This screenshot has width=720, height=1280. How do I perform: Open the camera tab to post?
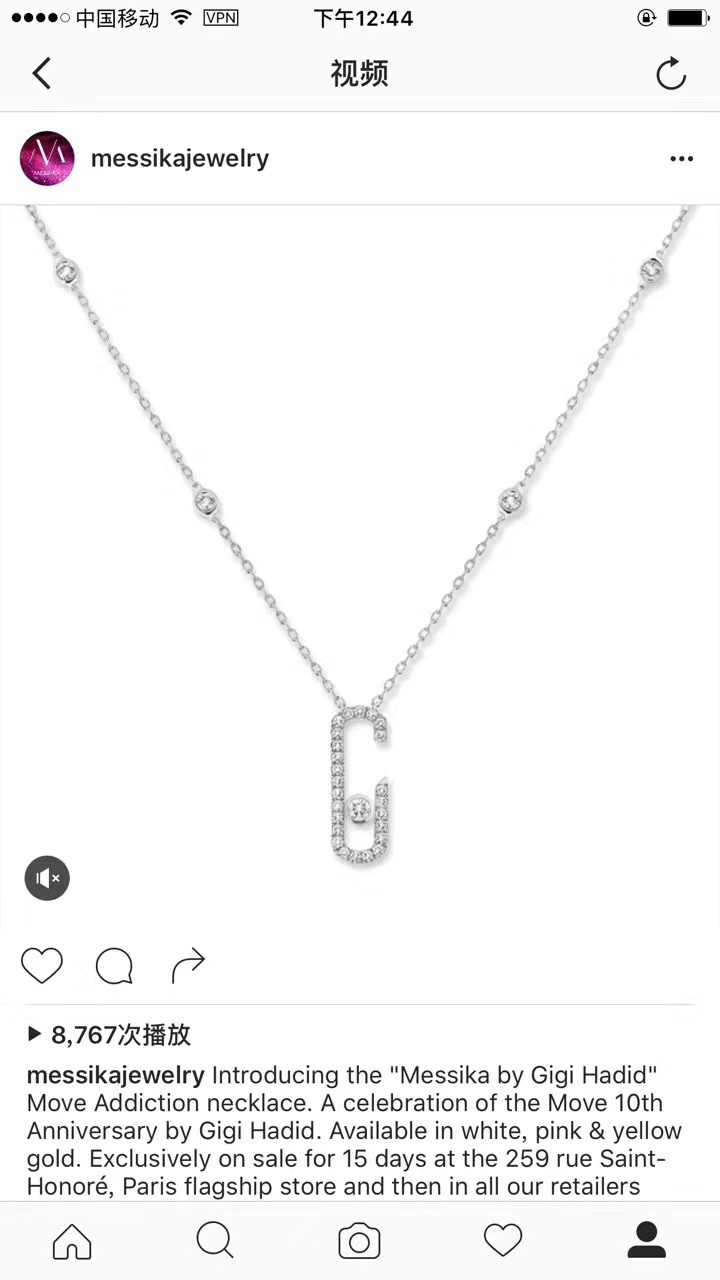click(359, 1241)
